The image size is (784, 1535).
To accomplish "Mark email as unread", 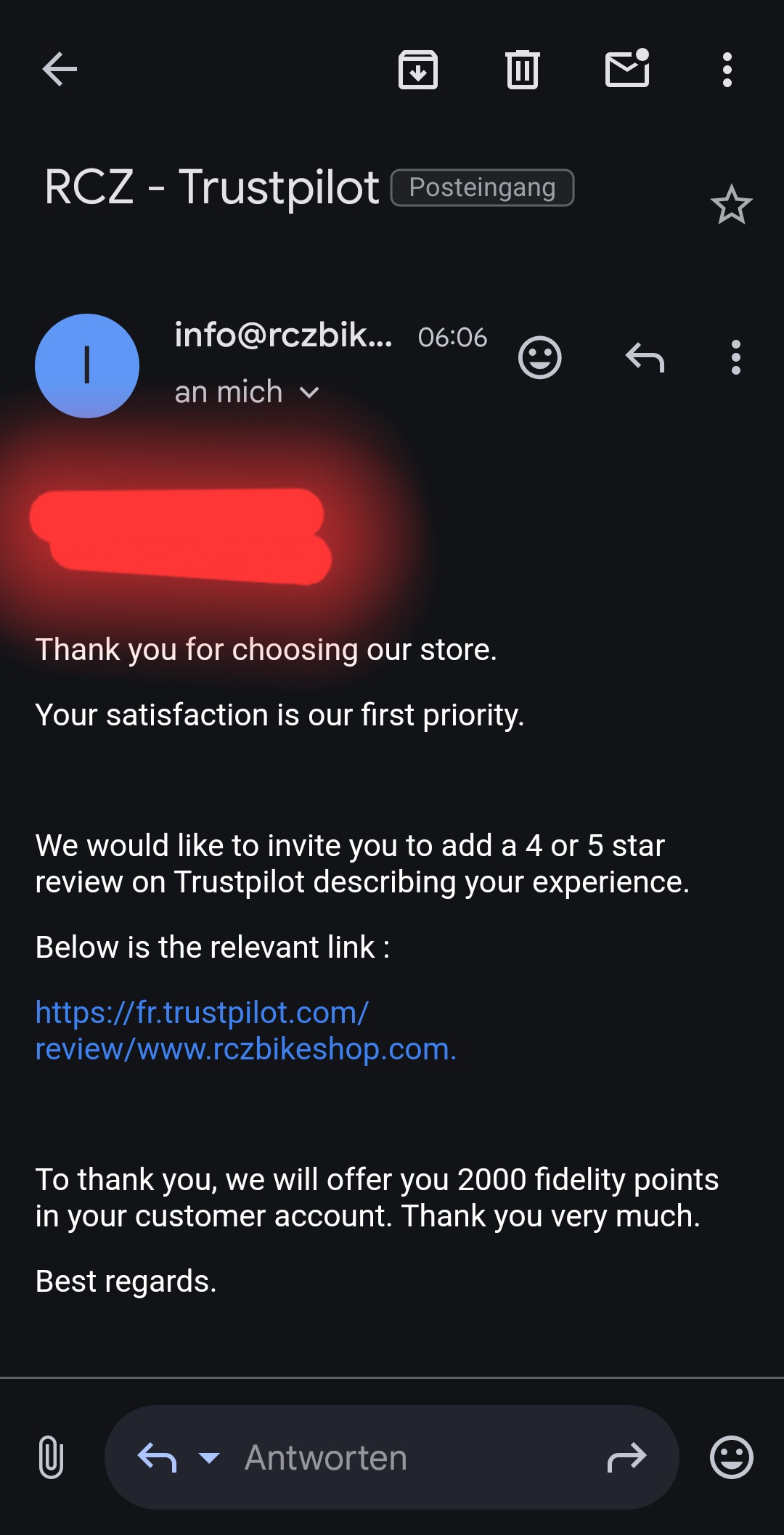I will click(627, 70).
